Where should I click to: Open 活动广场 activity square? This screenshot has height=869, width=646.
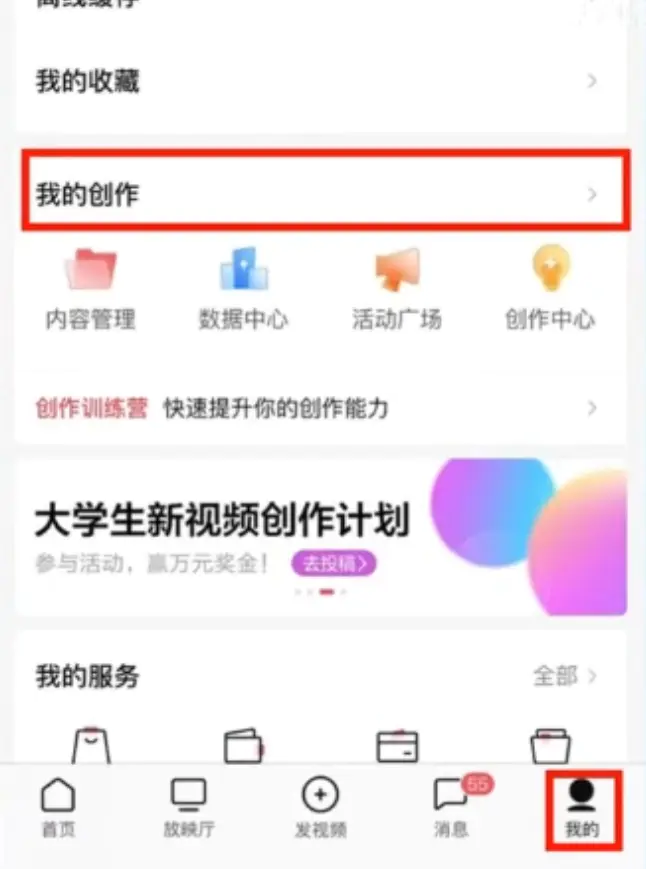click(x=396, y=290)
